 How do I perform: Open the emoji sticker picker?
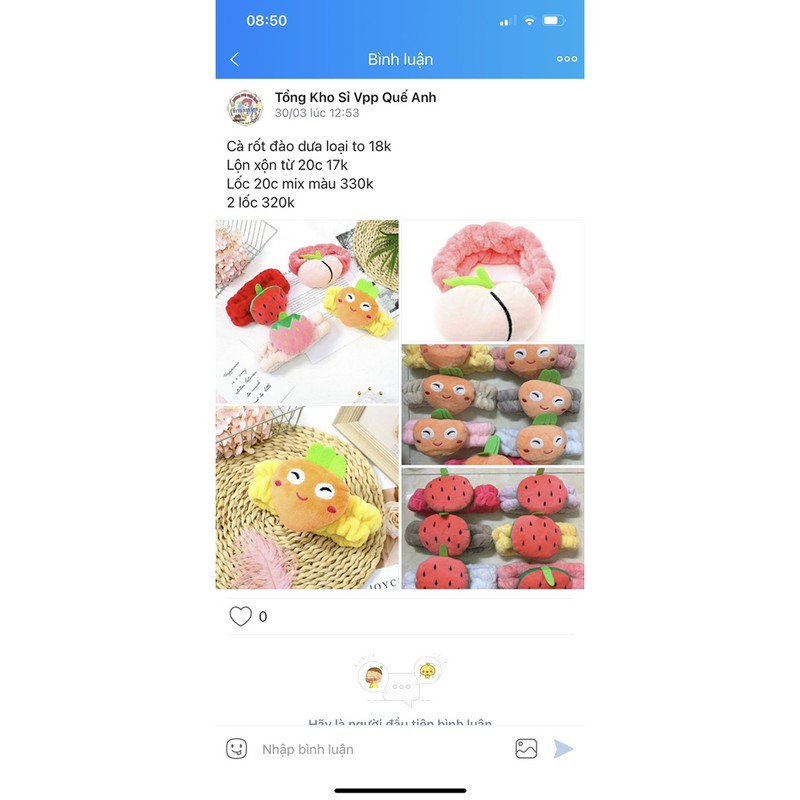(x=236, y=749)
